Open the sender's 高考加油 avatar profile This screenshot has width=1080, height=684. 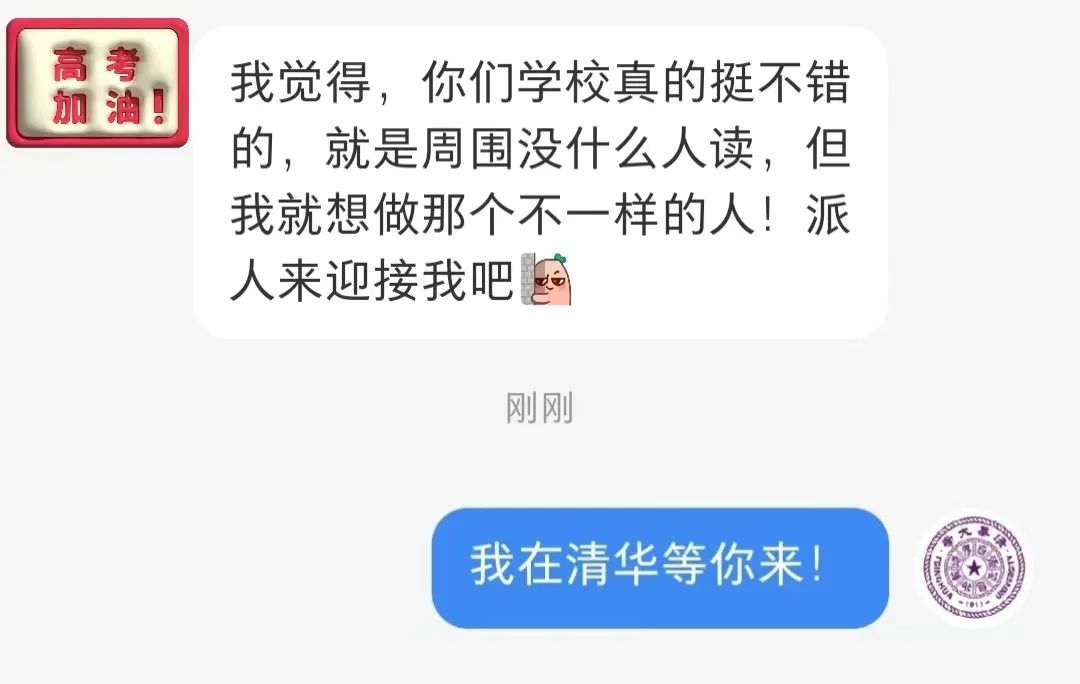tap(97, 84)
